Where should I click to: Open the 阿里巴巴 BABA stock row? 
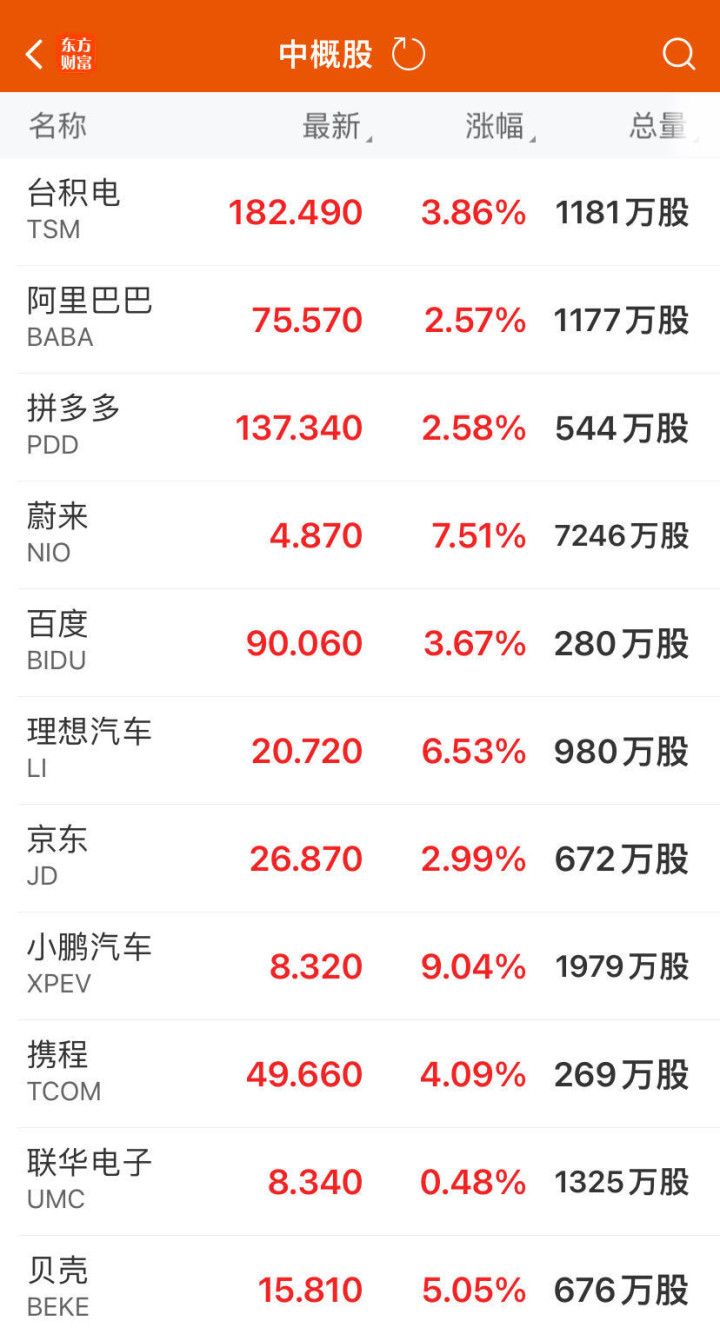point(360,320)
